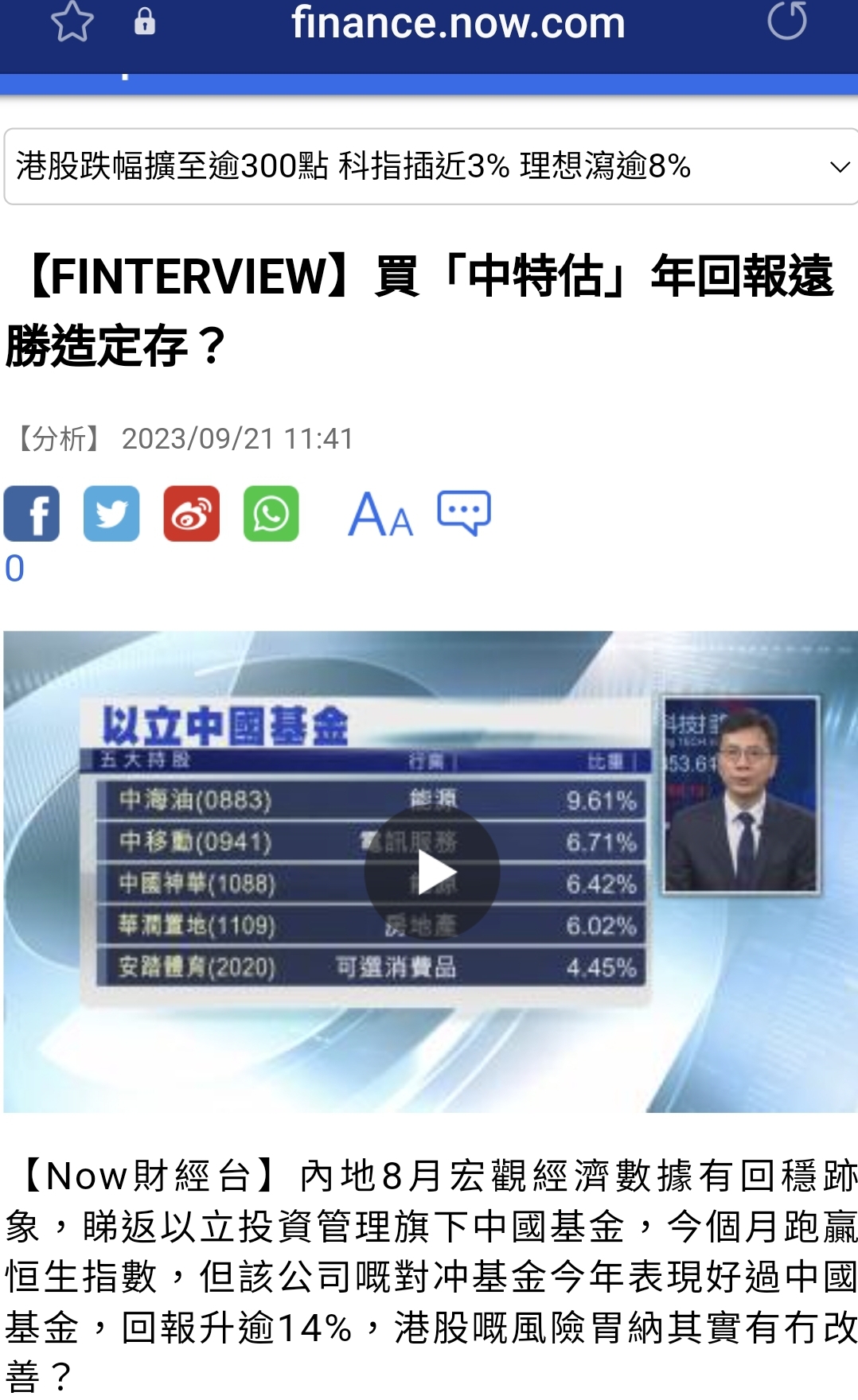The image size is (858, 1400).
Task: Change the article font size
Action: pyautogui.click(x=380, y=515)
